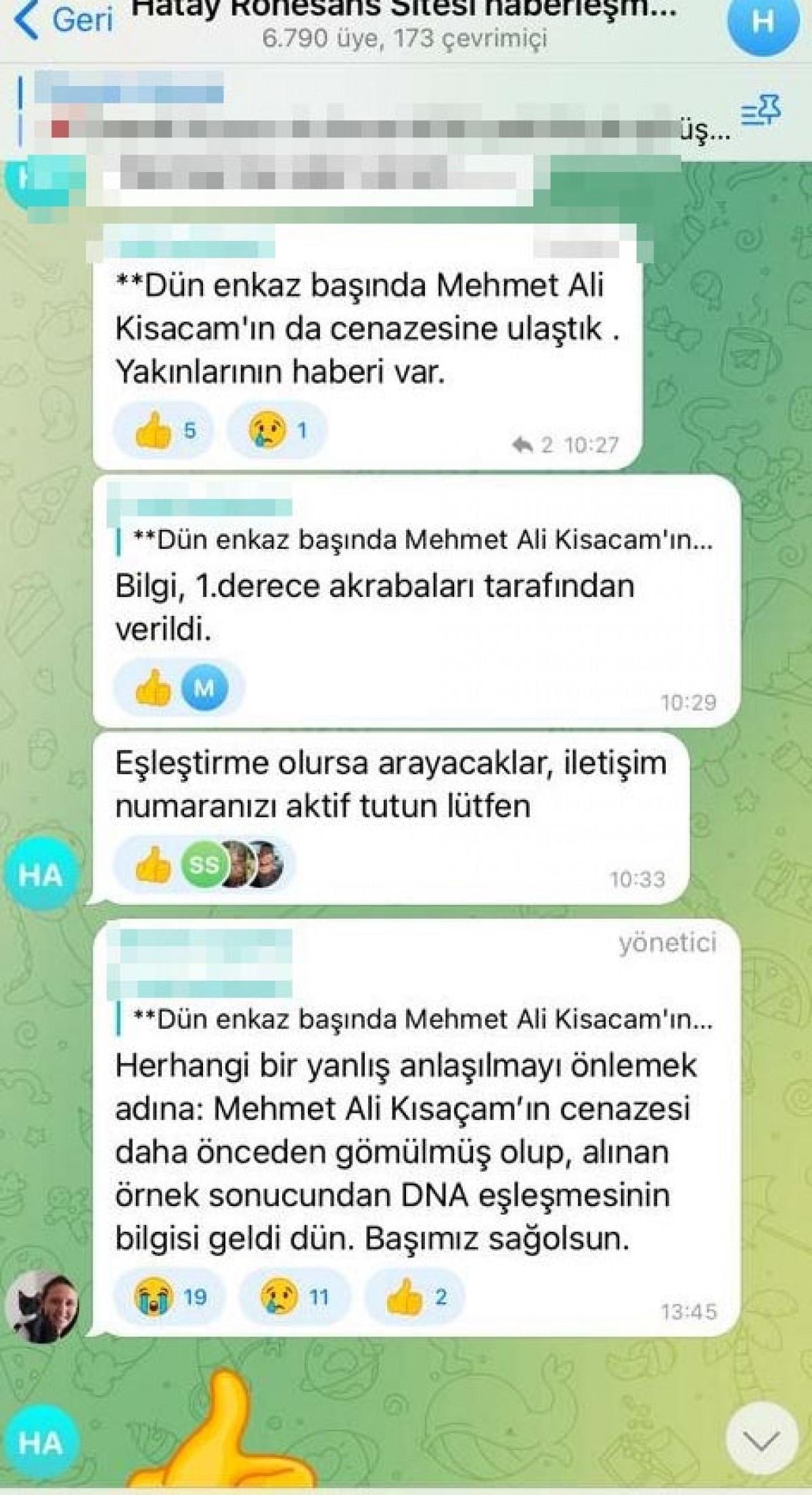Open the HA sender avatar beside 10:33 message

41,875
